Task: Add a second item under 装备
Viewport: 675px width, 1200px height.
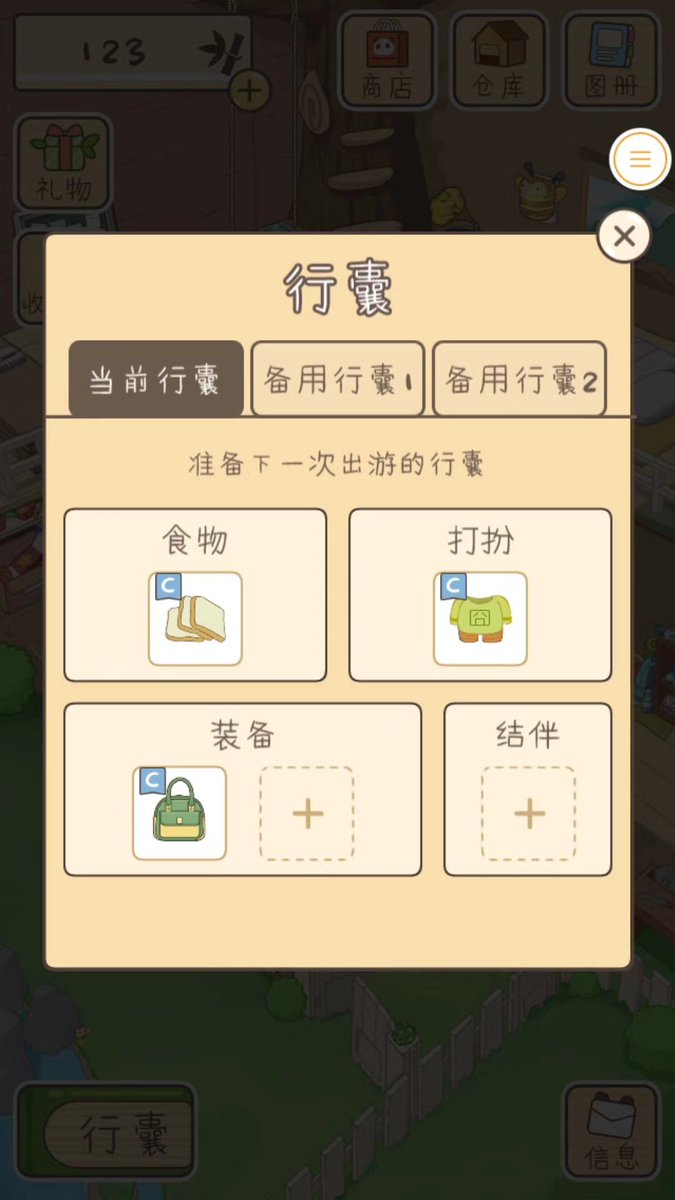Action: pyautogui.click(x=307, y=813)
